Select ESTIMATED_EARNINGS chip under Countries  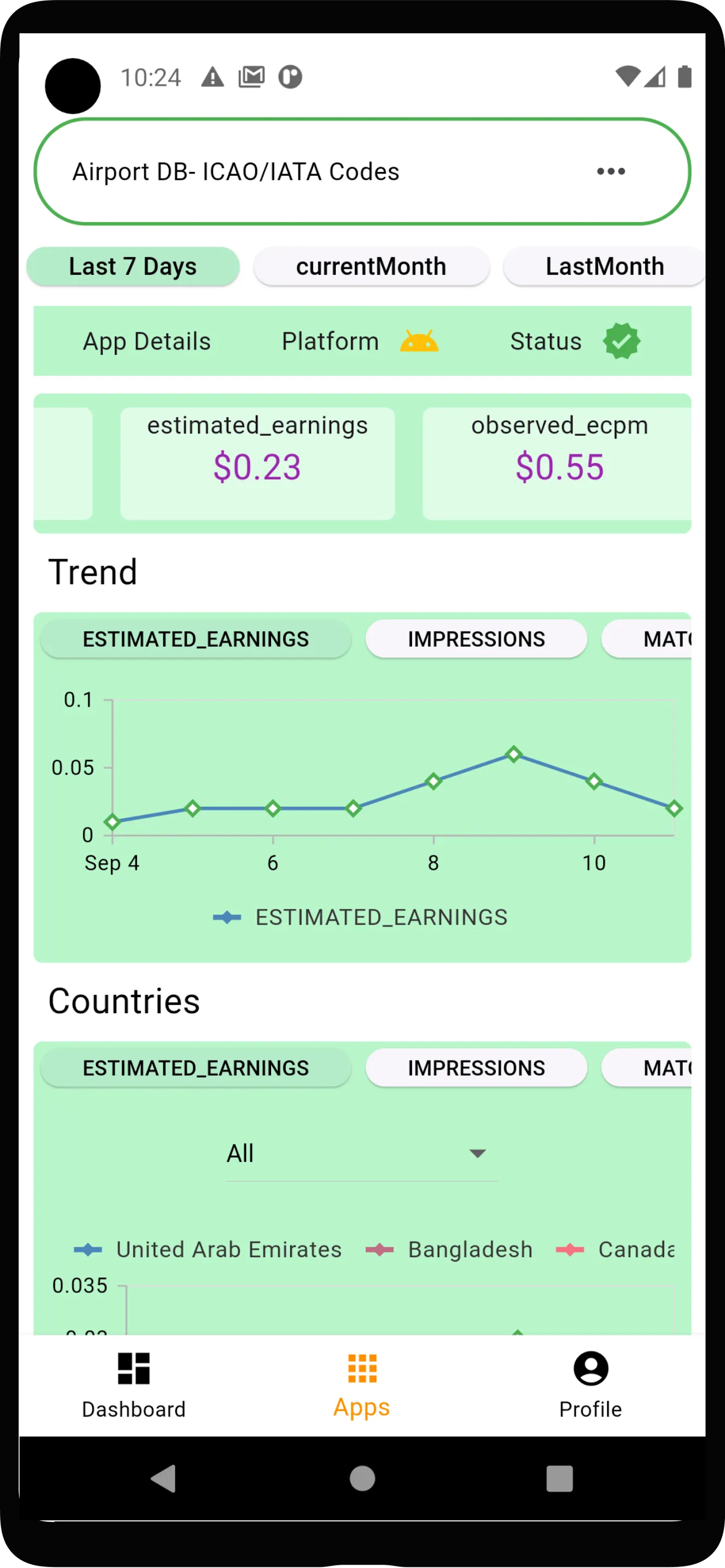[195, 1068]
